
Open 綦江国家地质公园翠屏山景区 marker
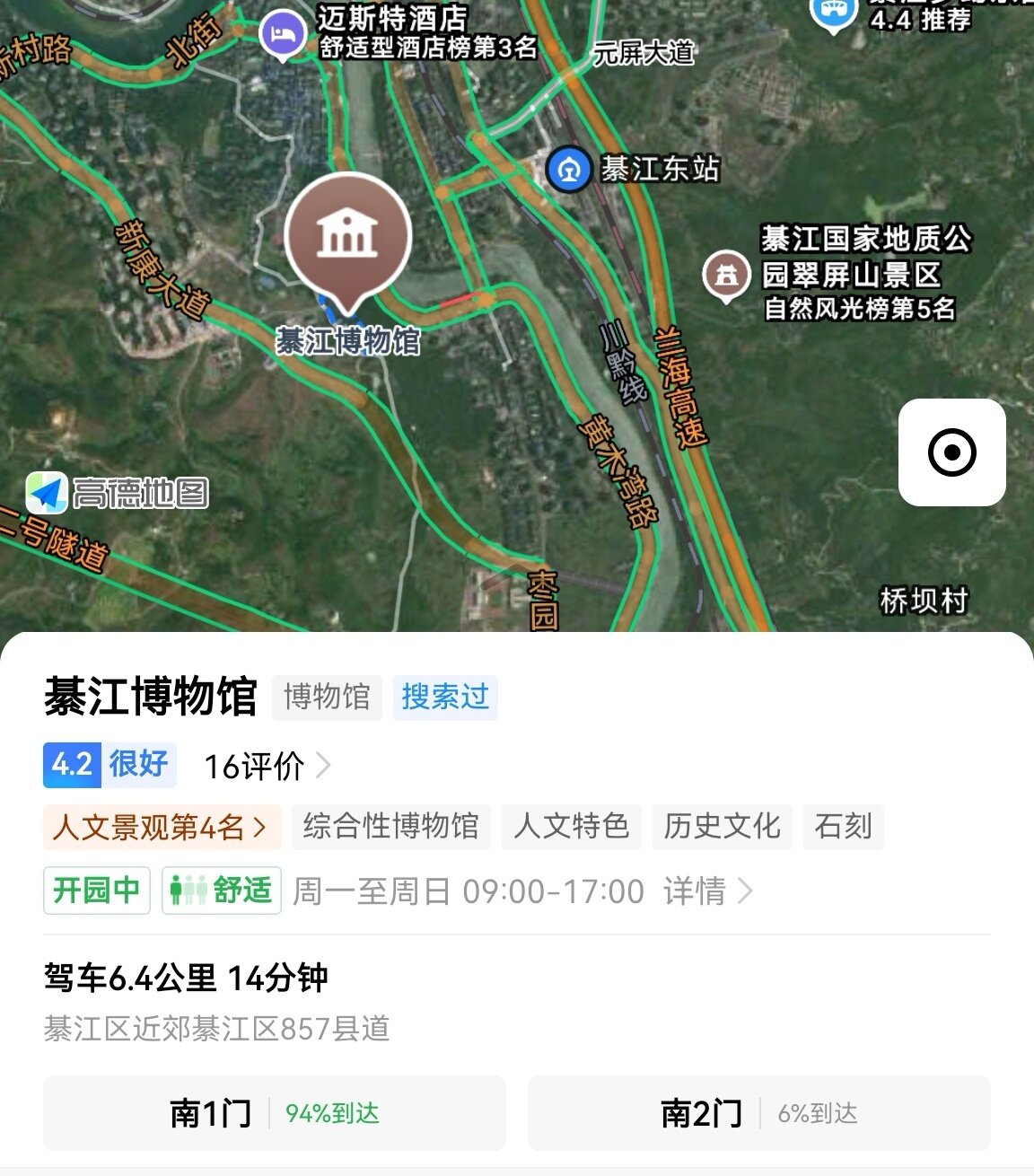point(726,275)
